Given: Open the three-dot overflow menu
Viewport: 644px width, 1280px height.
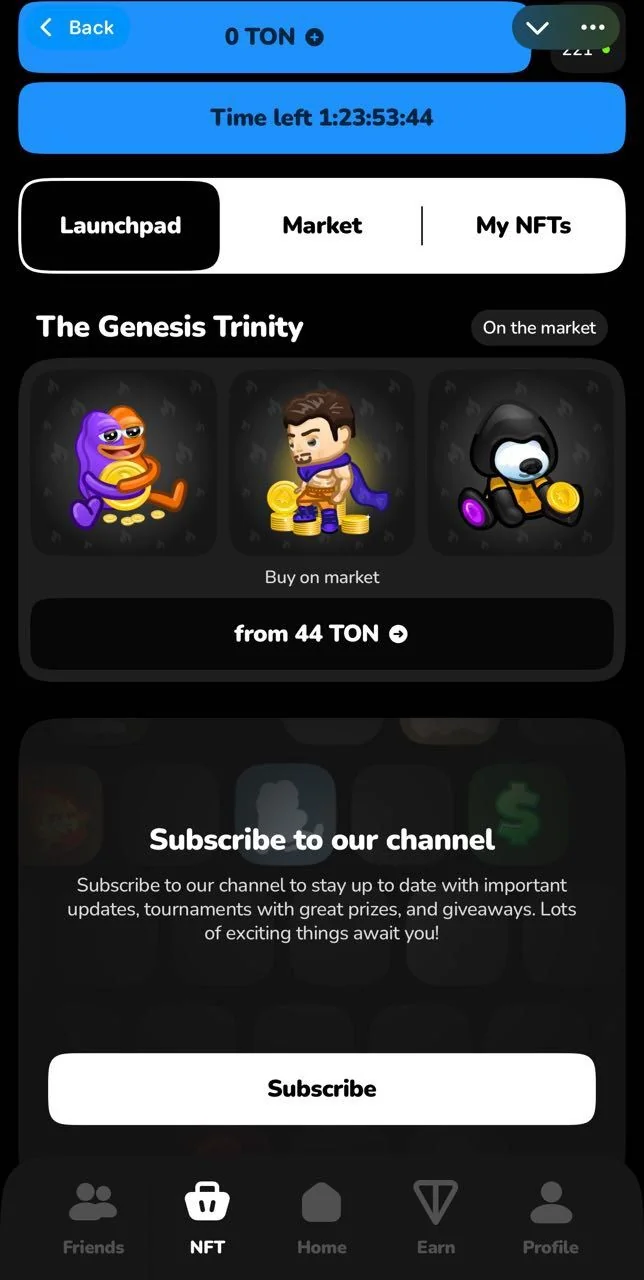Looking at the screenshot, I should pyautogui.click(x=593, y=28).
